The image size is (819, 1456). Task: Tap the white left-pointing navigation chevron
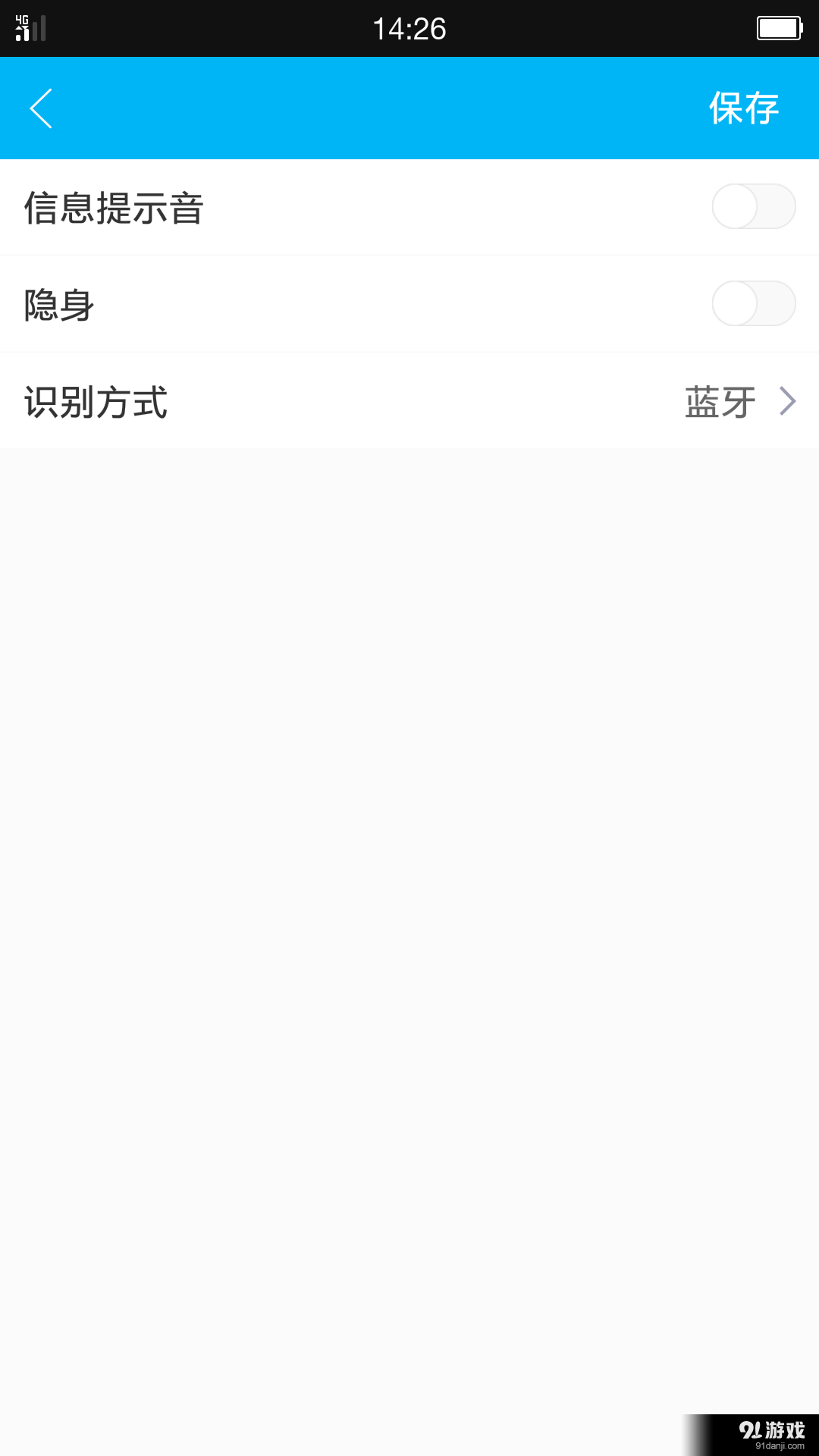(x=42, y=108)
